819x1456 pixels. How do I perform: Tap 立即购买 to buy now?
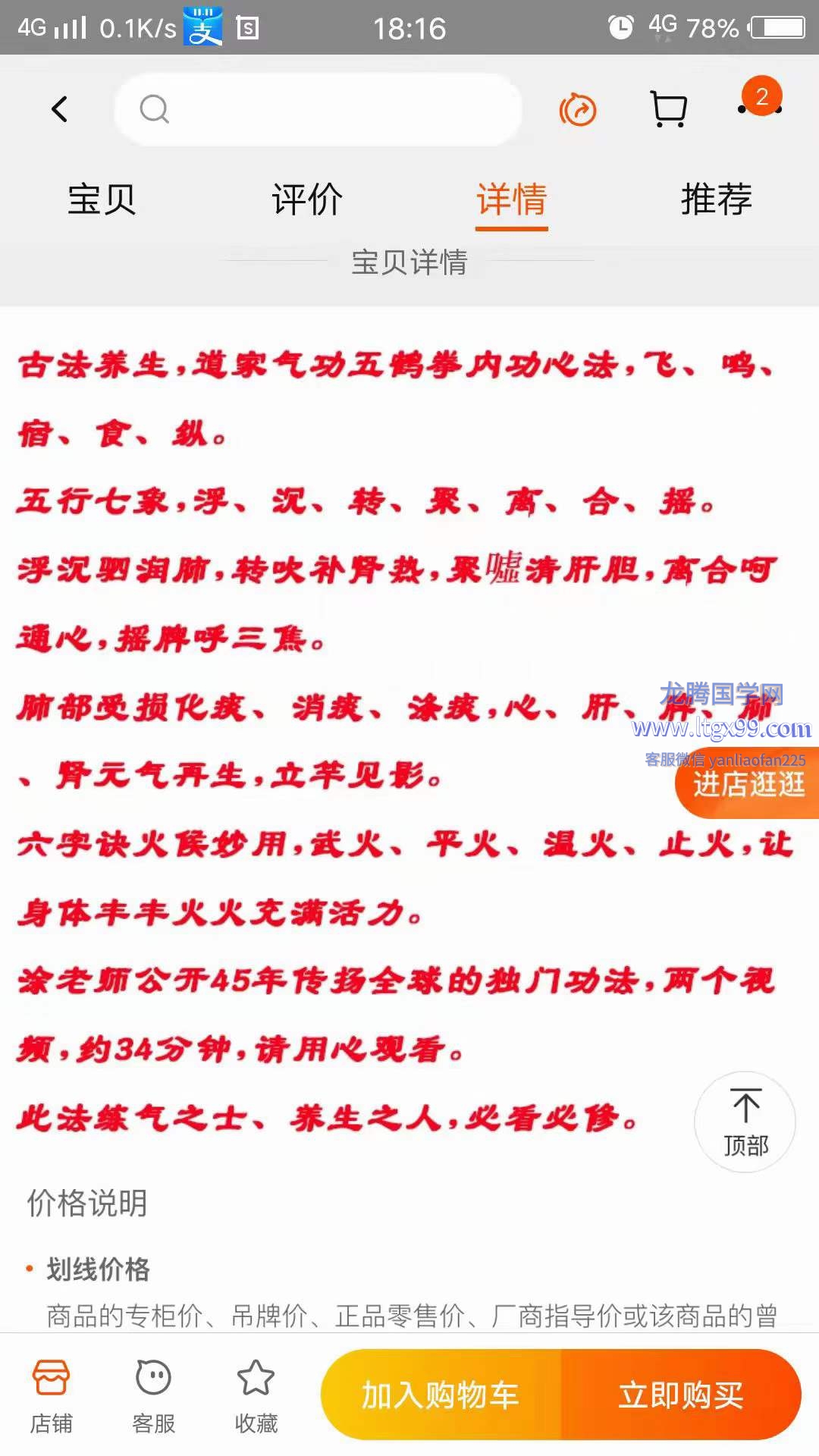click(681, 1395)
